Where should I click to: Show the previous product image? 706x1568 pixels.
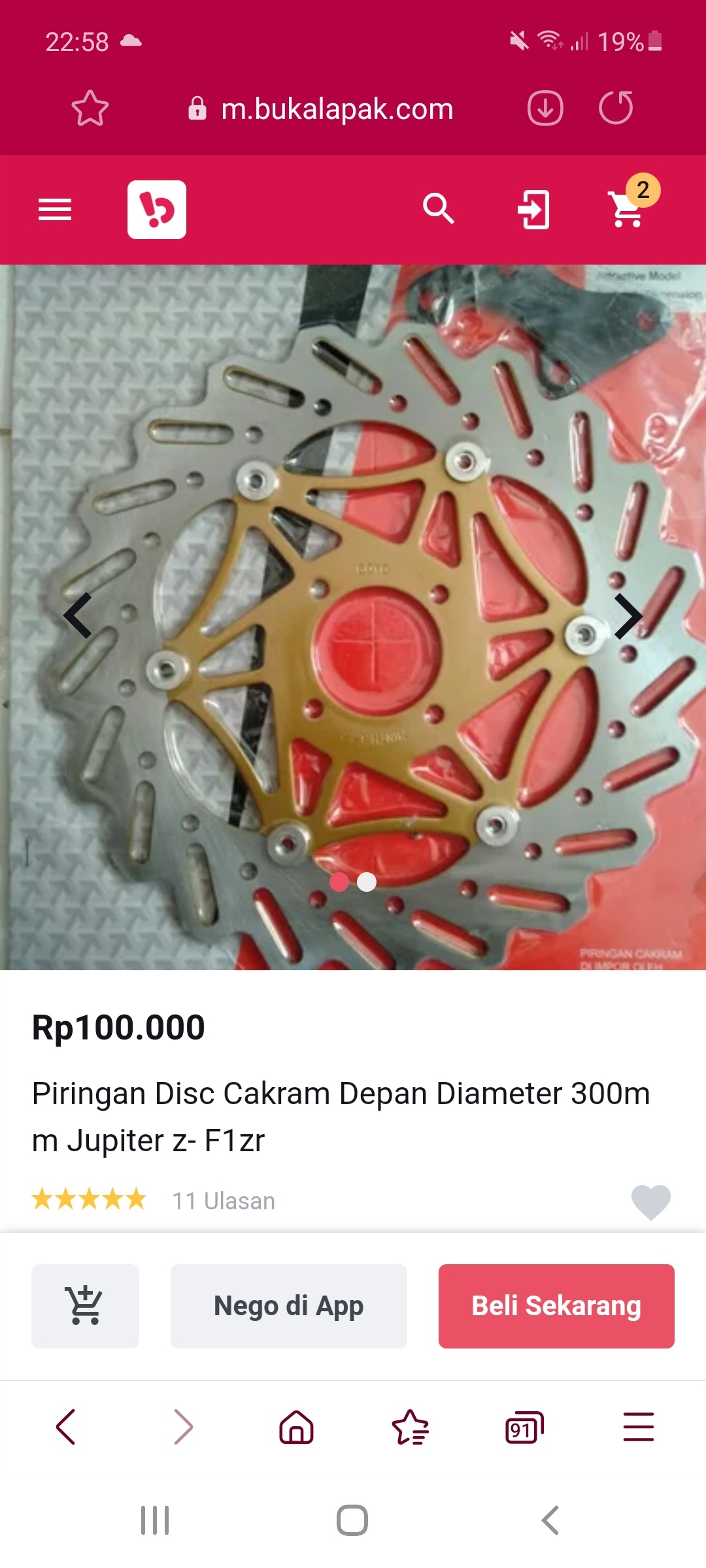coord(78,616)
